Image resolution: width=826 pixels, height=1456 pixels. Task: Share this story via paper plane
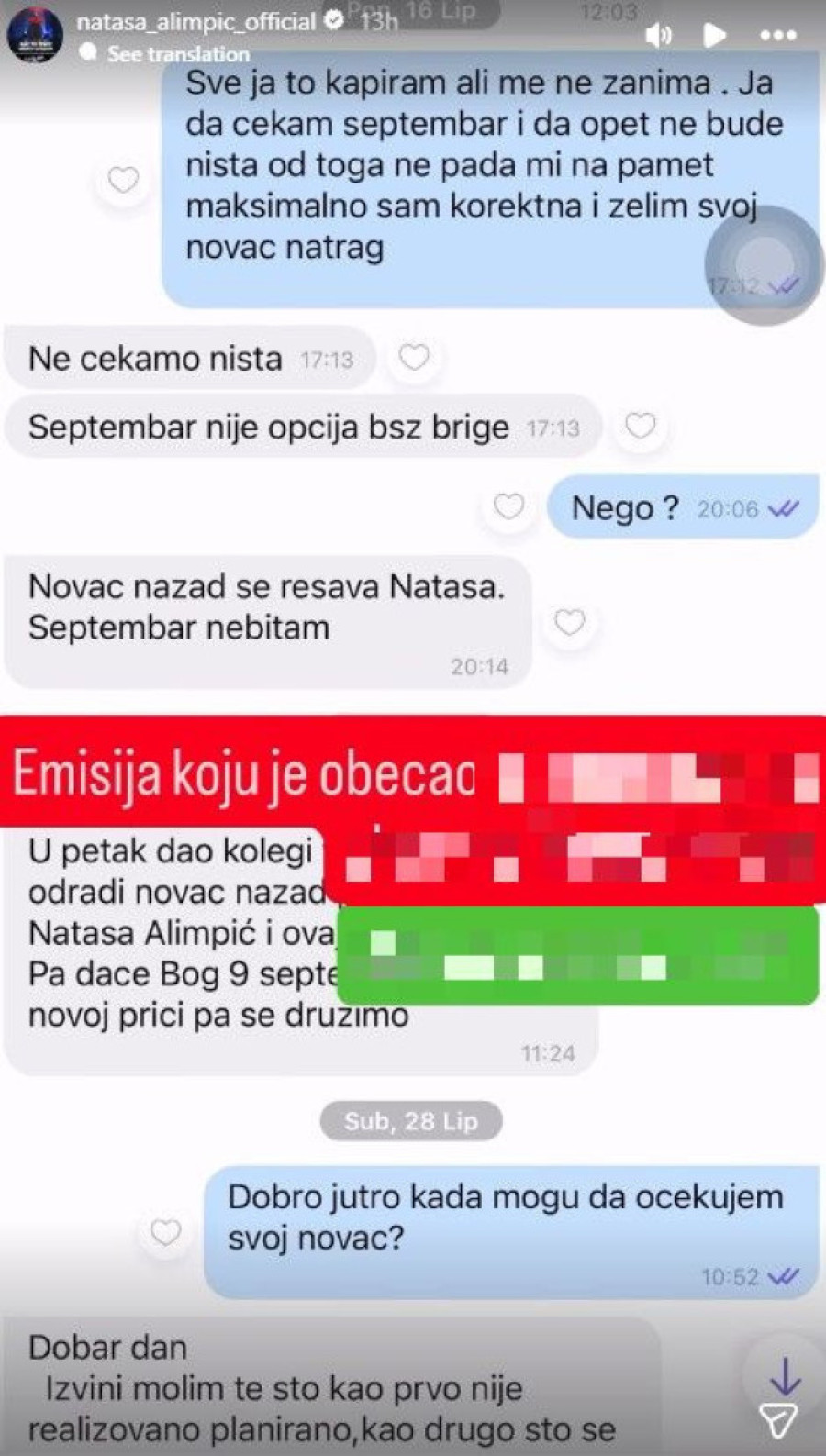pos(779,1419)
